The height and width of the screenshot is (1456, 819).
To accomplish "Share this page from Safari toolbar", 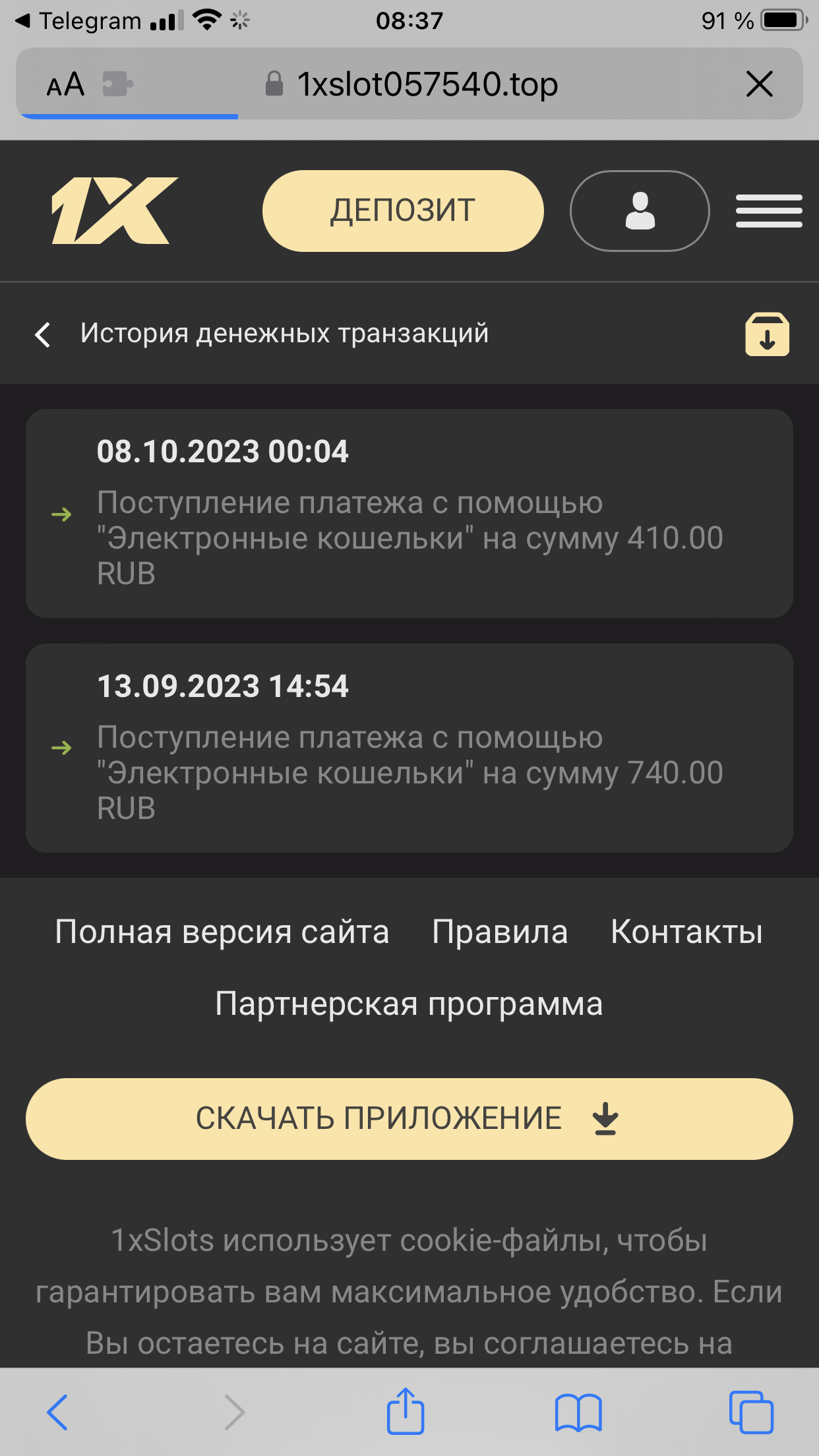I will click(x=405, y=1412).
